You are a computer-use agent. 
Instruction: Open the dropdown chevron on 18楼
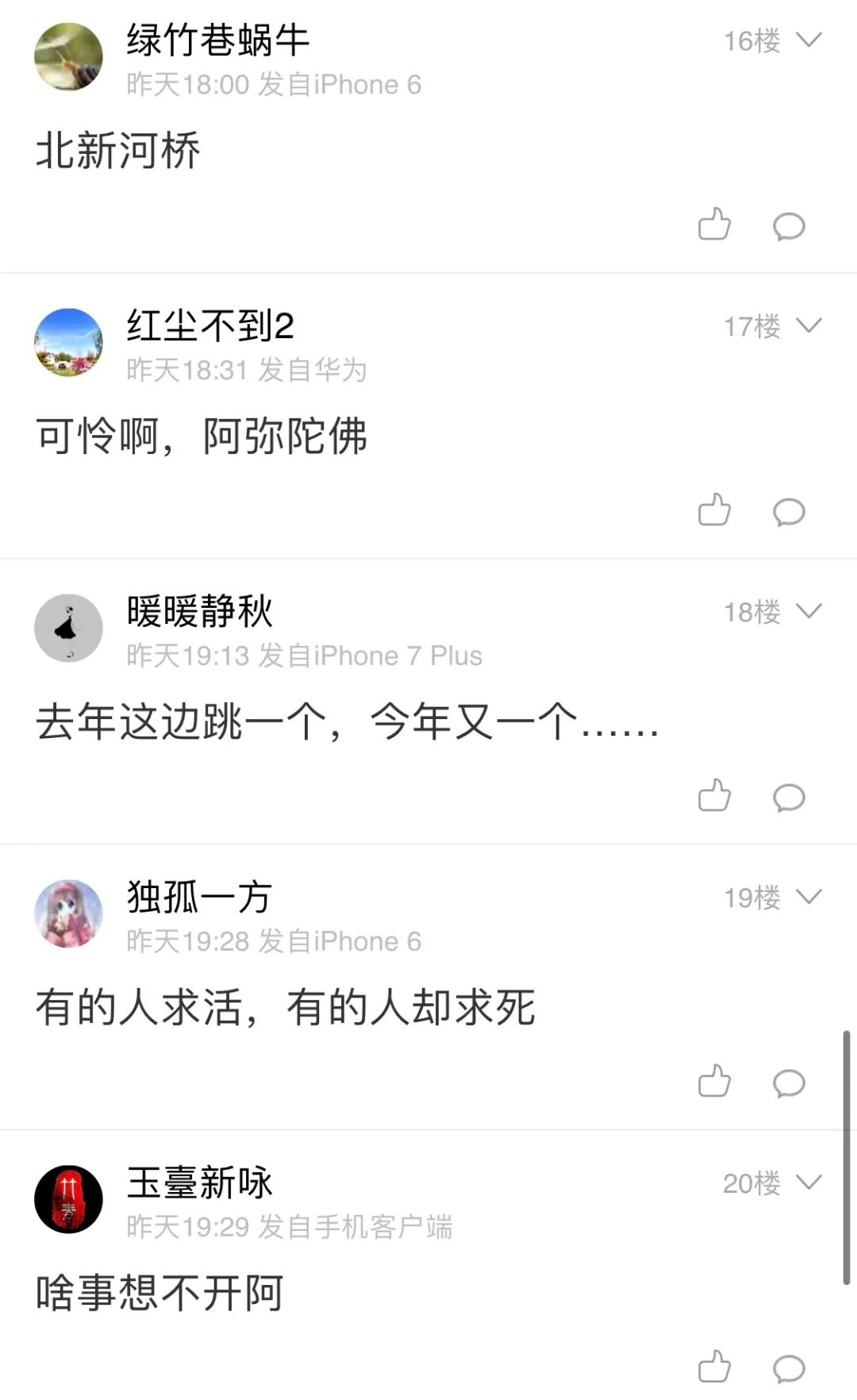pos(809,611)
